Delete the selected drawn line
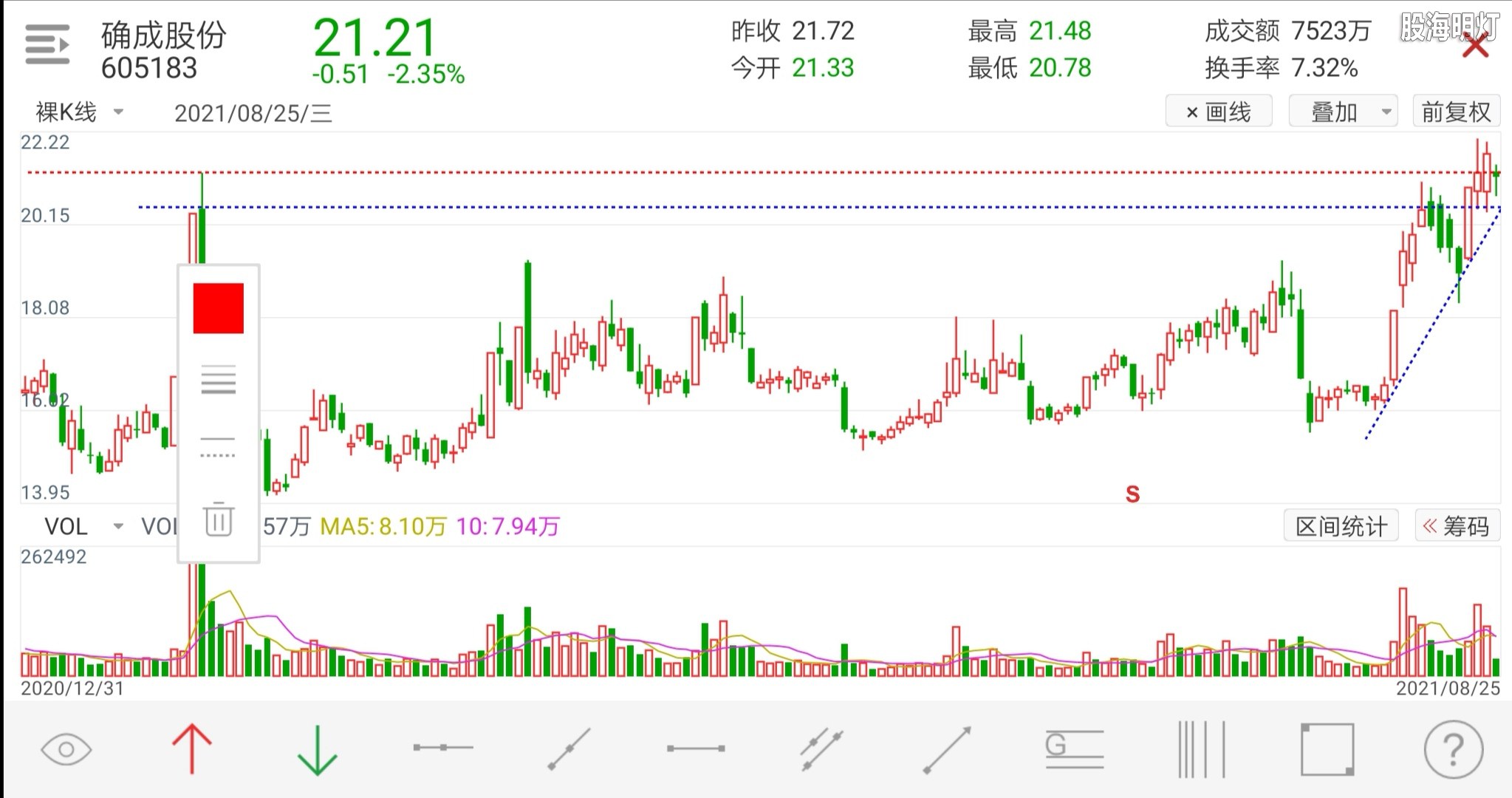This screenshot has height=798, width=1512. tap(218, 519)
